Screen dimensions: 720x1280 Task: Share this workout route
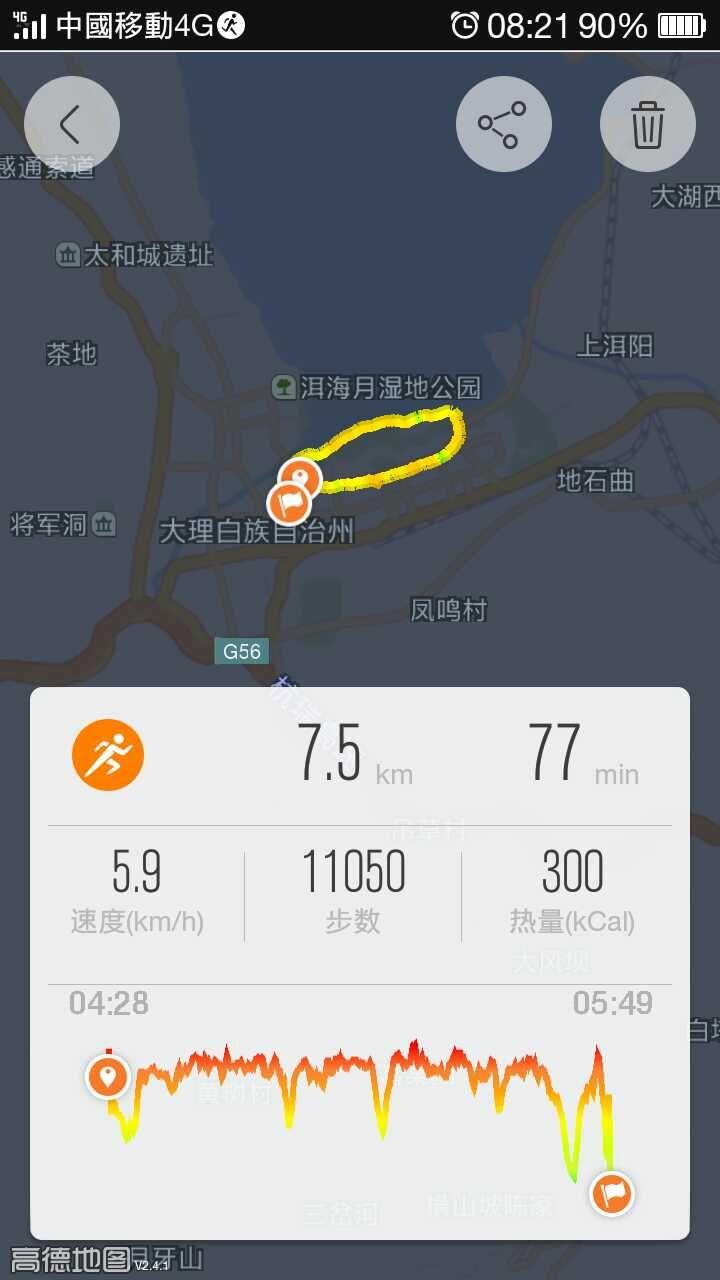[x=503, y=125]
